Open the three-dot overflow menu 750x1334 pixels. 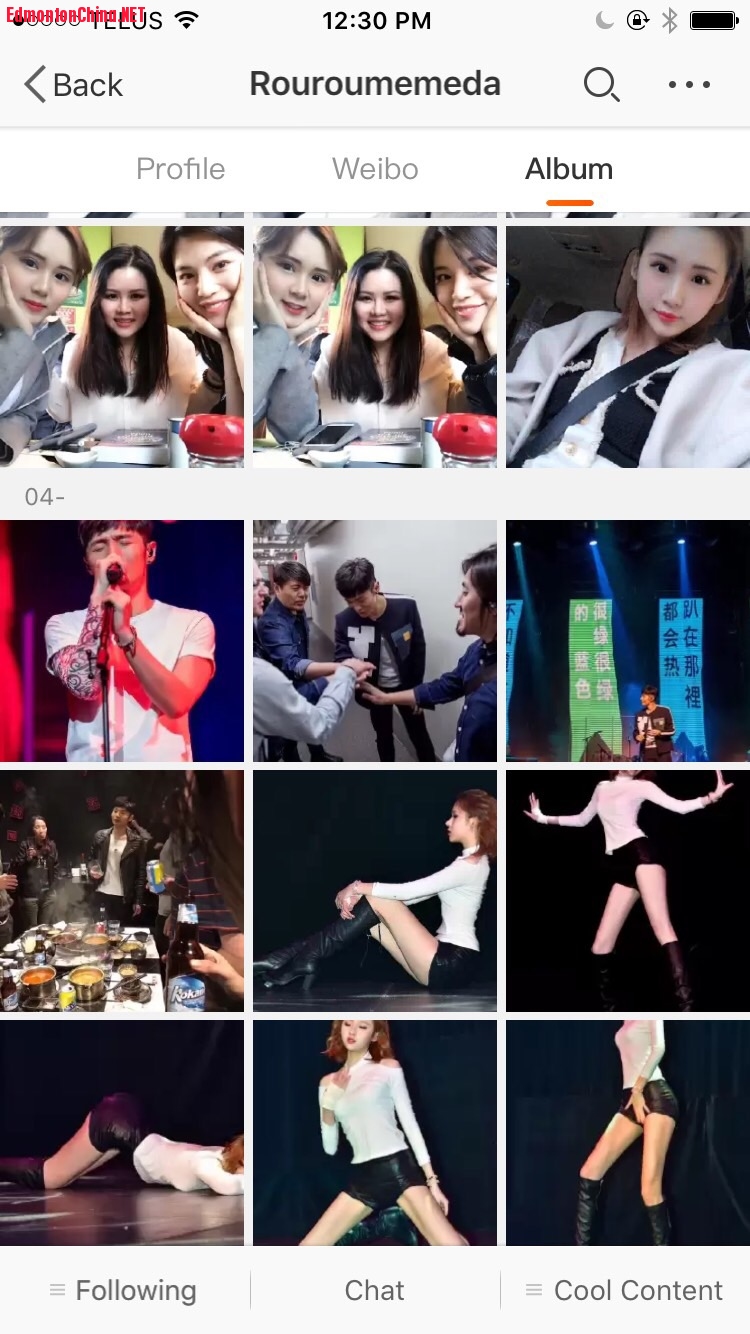click(x=689, y=85)
